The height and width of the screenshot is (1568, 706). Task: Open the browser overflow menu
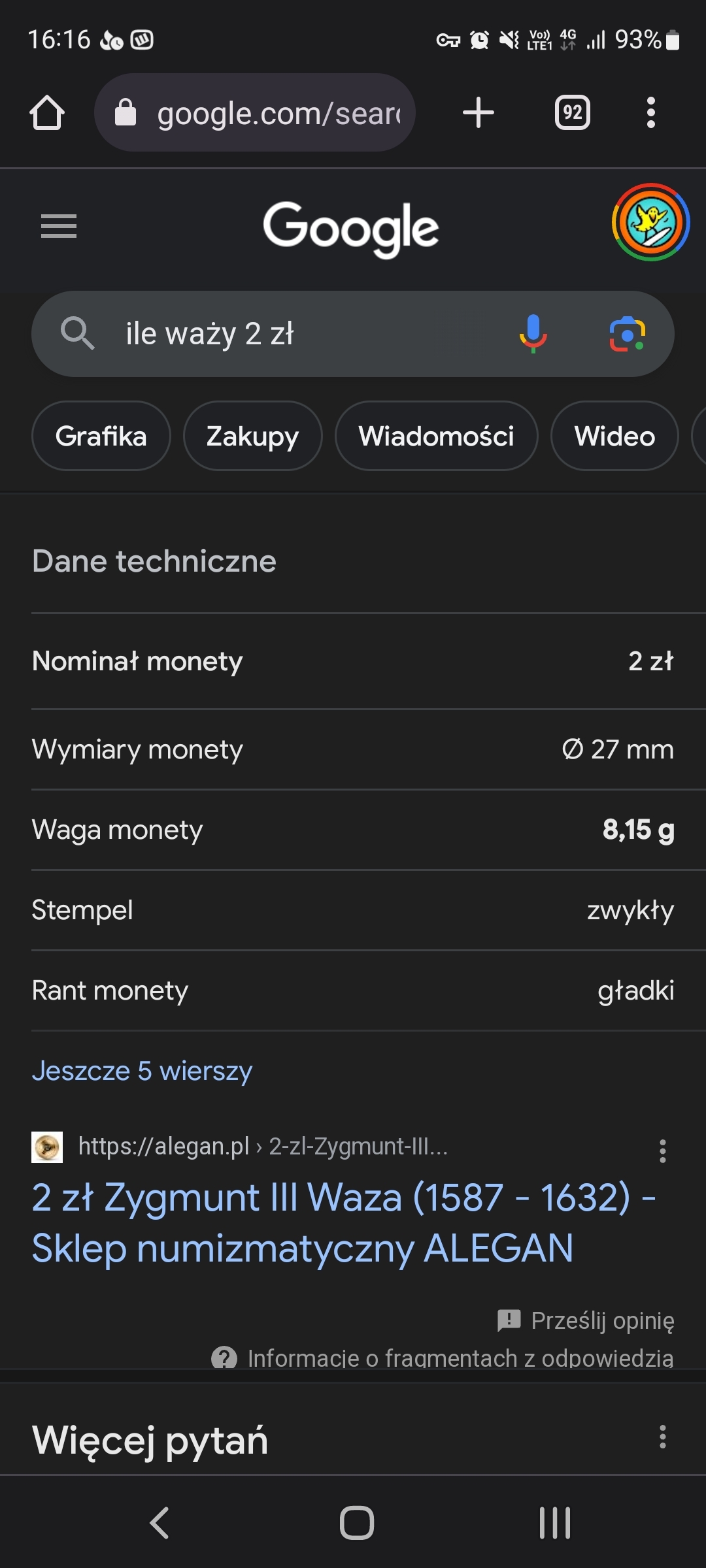click(x=650, y=113)
